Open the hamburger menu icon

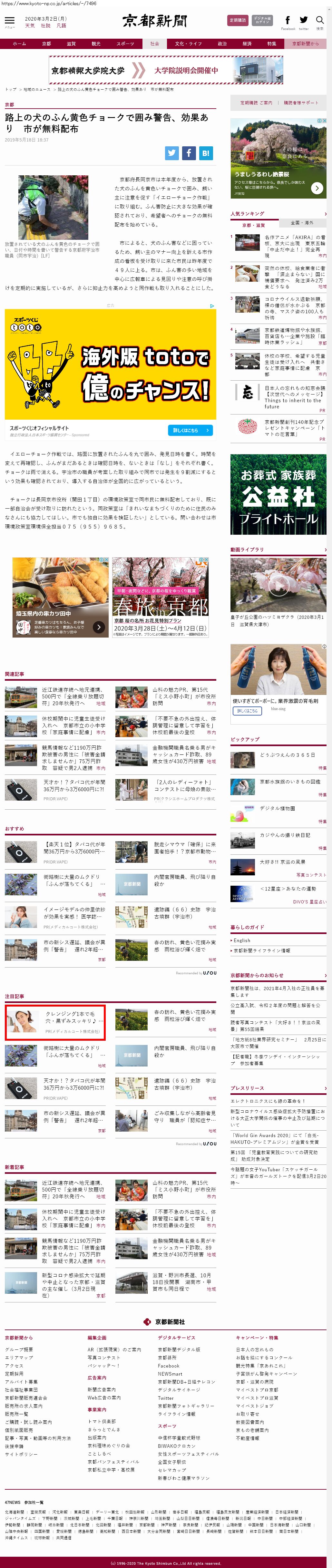click(8, 21)
